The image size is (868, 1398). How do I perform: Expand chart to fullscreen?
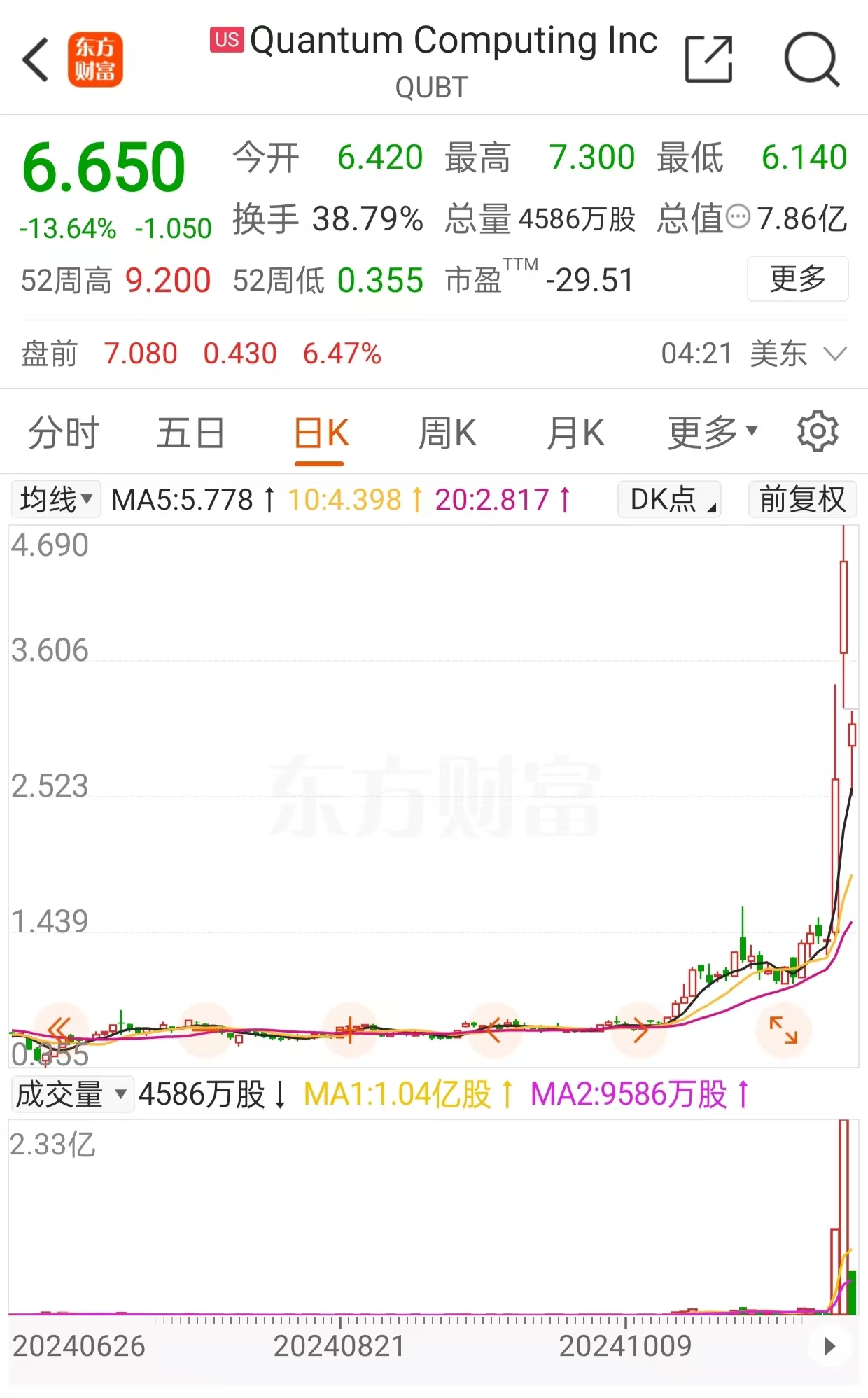tap(783, 1030)
